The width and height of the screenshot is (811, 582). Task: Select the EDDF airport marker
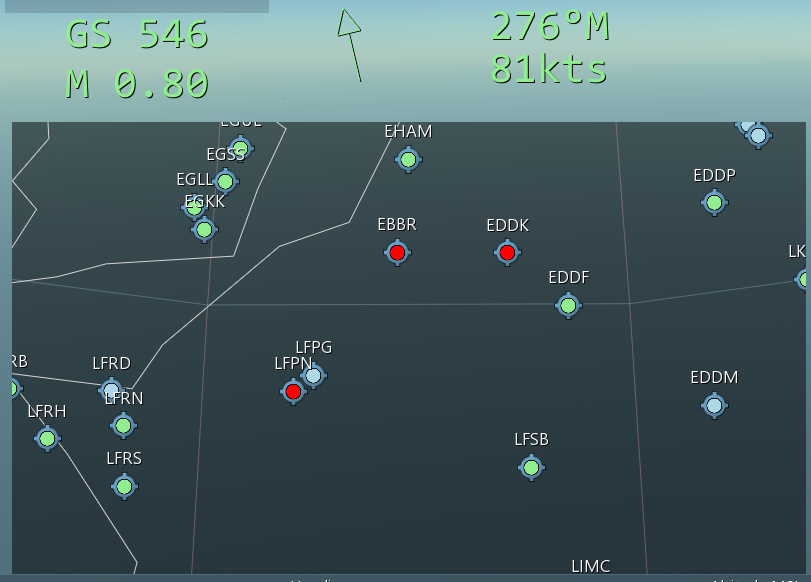(568, 305)
